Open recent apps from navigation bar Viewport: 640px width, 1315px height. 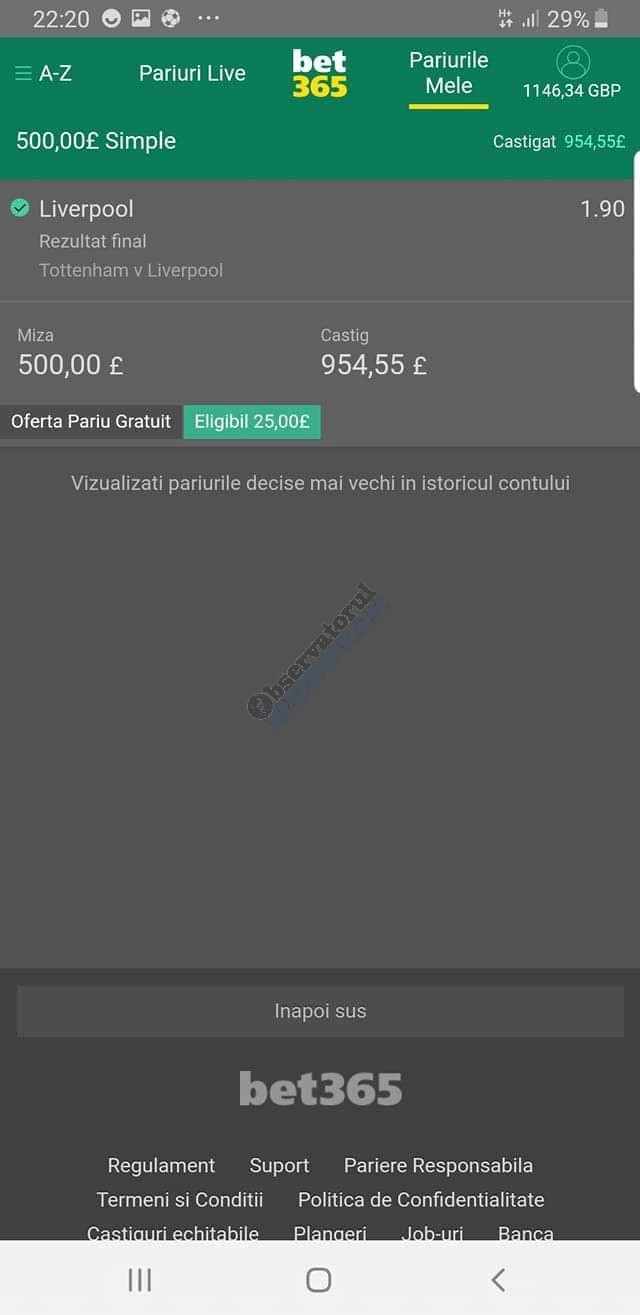140,1279
